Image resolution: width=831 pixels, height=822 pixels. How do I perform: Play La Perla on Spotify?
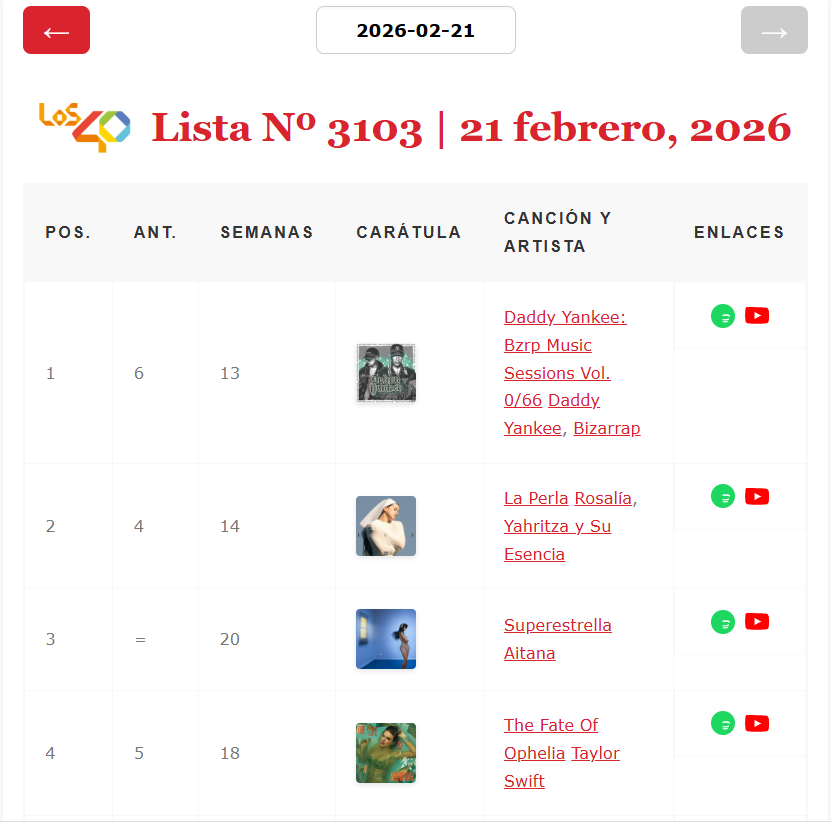[x=723, y=496]
